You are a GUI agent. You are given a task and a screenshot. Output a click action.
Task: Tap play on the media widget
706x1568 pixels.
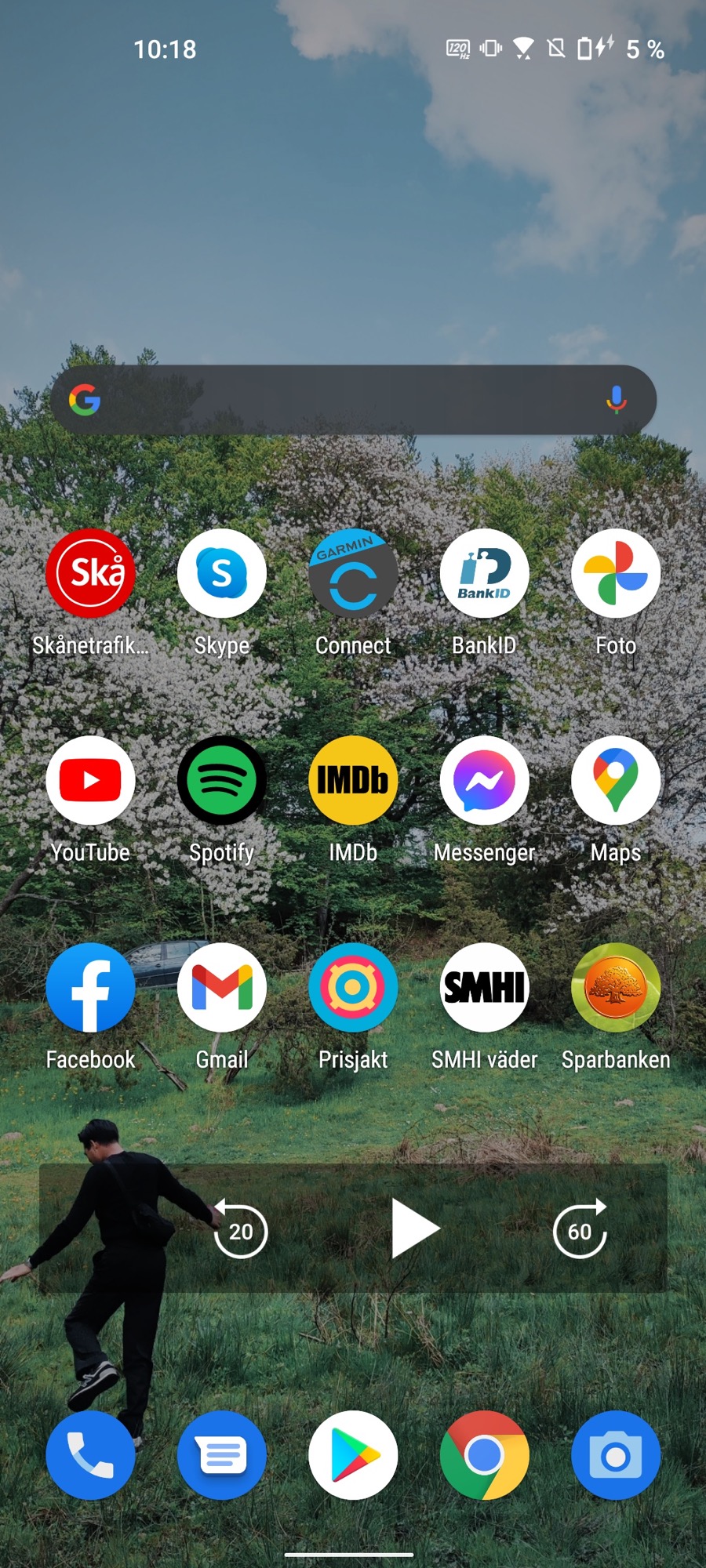[414, 1229]
